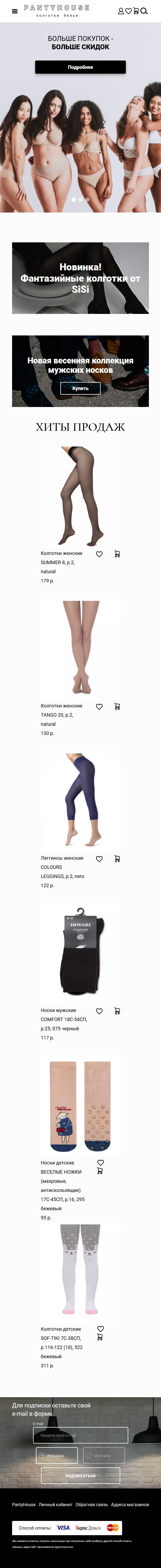This screenshot has width=161, height=1568.
Task: Add SUMMER 8 tights to favorites
Action: (x=99, y=554)
